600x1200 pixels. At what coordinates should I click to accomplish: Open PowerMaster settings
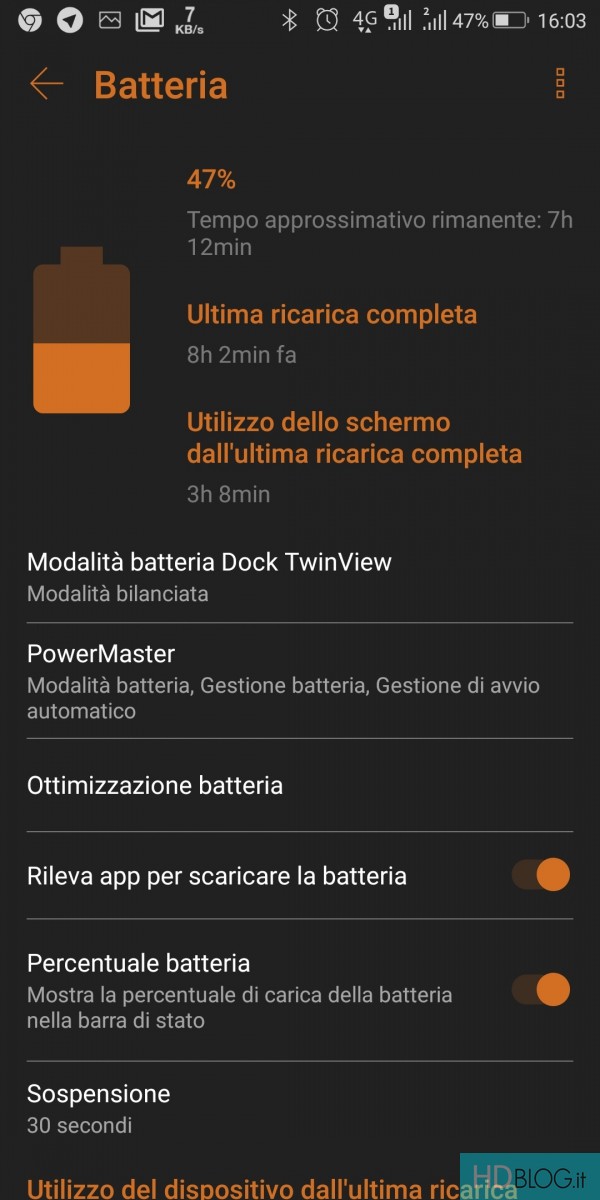[x=282, y=681]
